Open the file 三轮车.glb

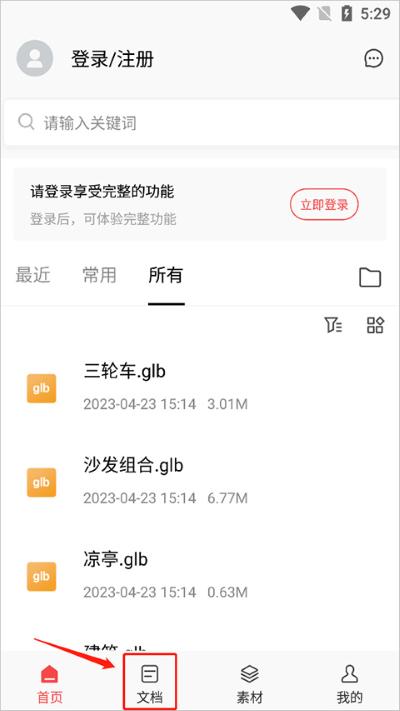tap(200, 389)
